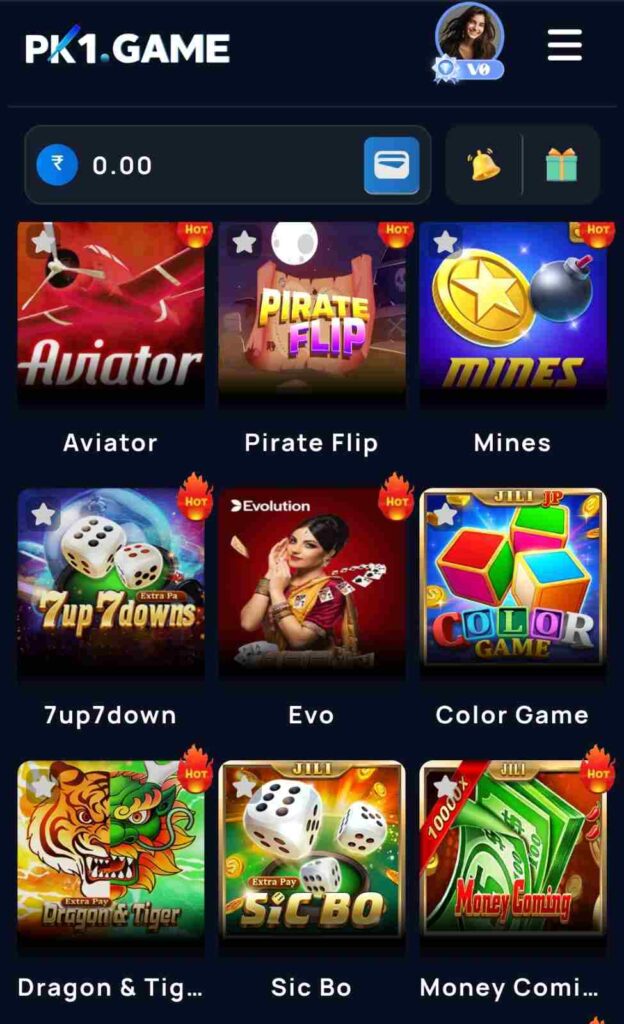Star the Mines game as favorite

(445, 242)
